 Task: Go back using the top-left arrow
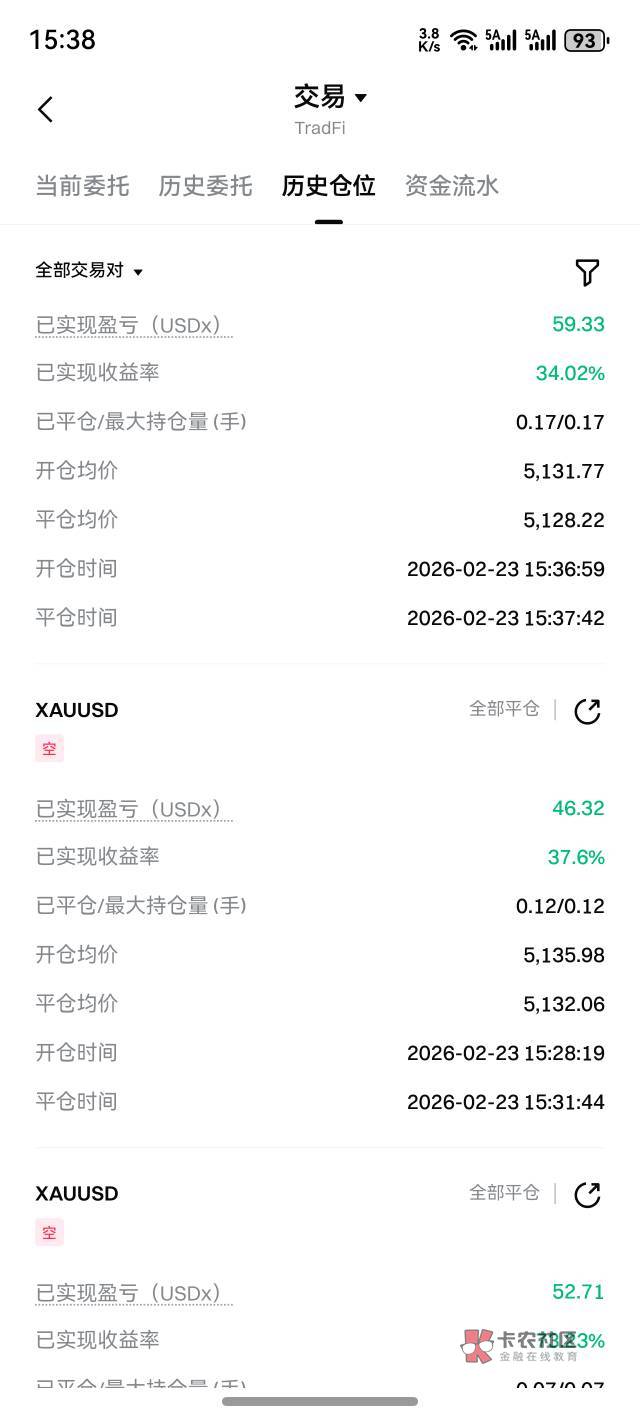pos(45,109)
